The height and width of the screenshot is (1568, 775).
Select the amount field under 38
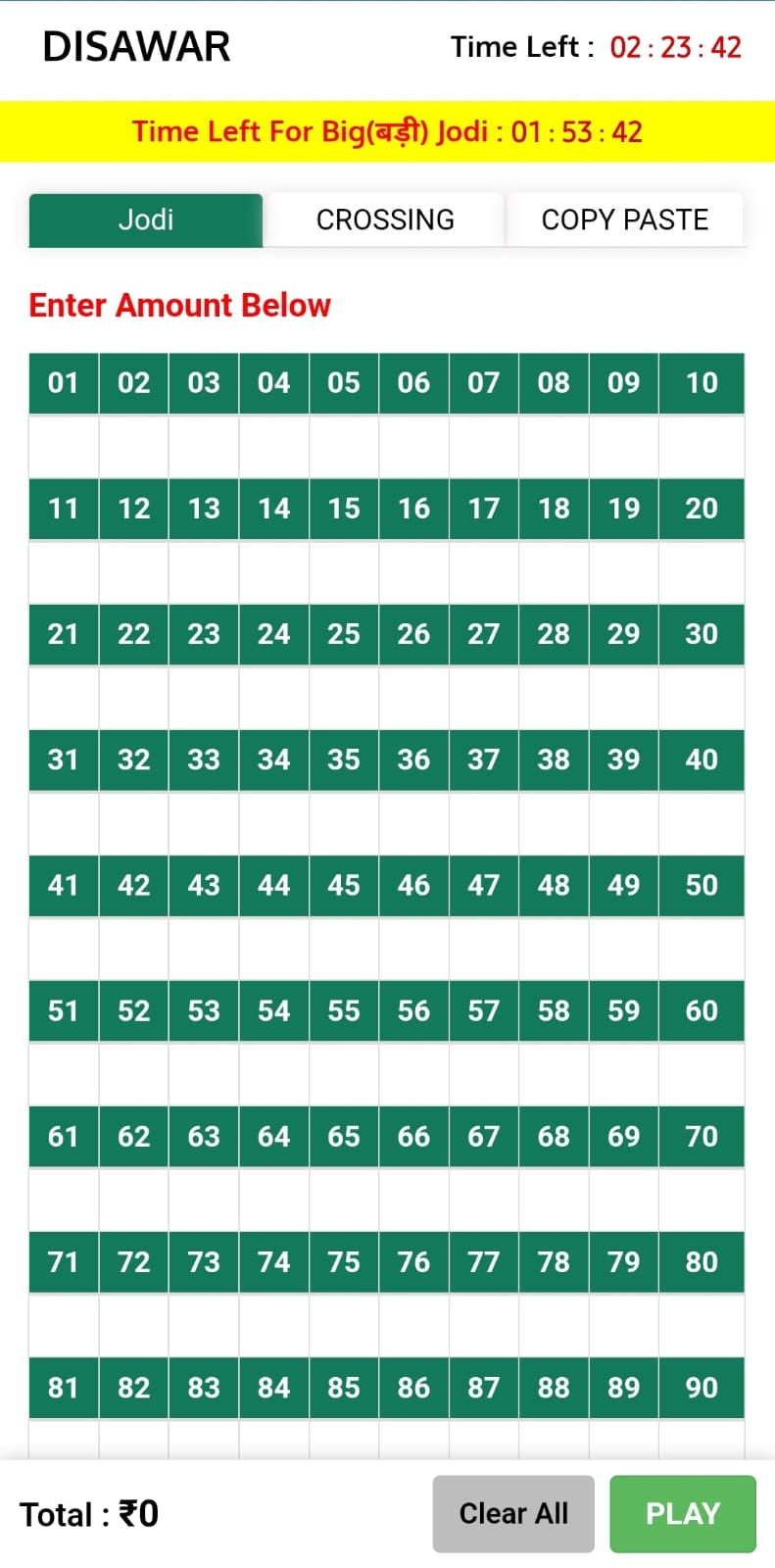[x=554, y=822]
